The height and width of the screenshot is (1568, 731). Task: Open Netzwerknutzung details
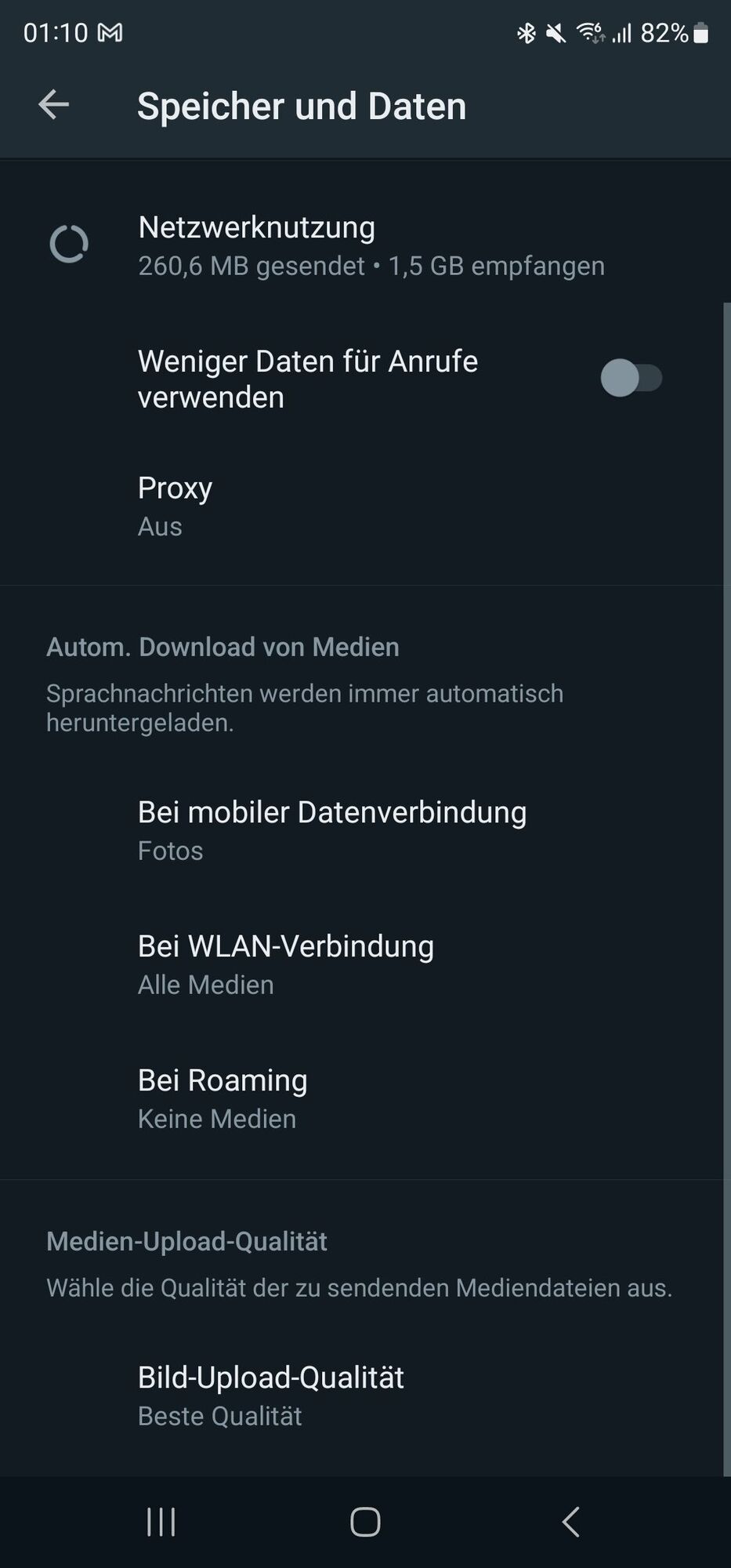(371, 245)
